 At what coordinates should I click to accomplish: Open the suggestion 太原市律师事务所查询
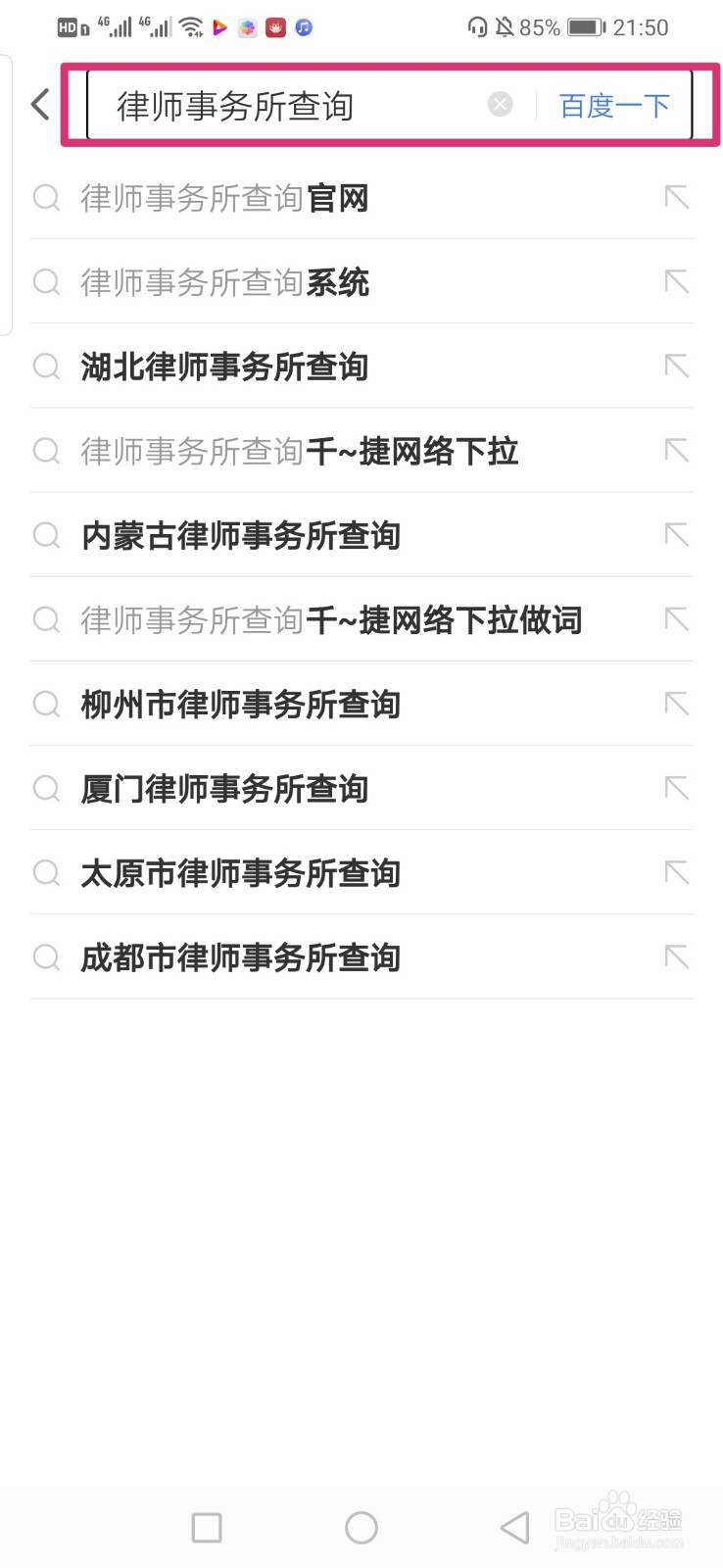241,873
